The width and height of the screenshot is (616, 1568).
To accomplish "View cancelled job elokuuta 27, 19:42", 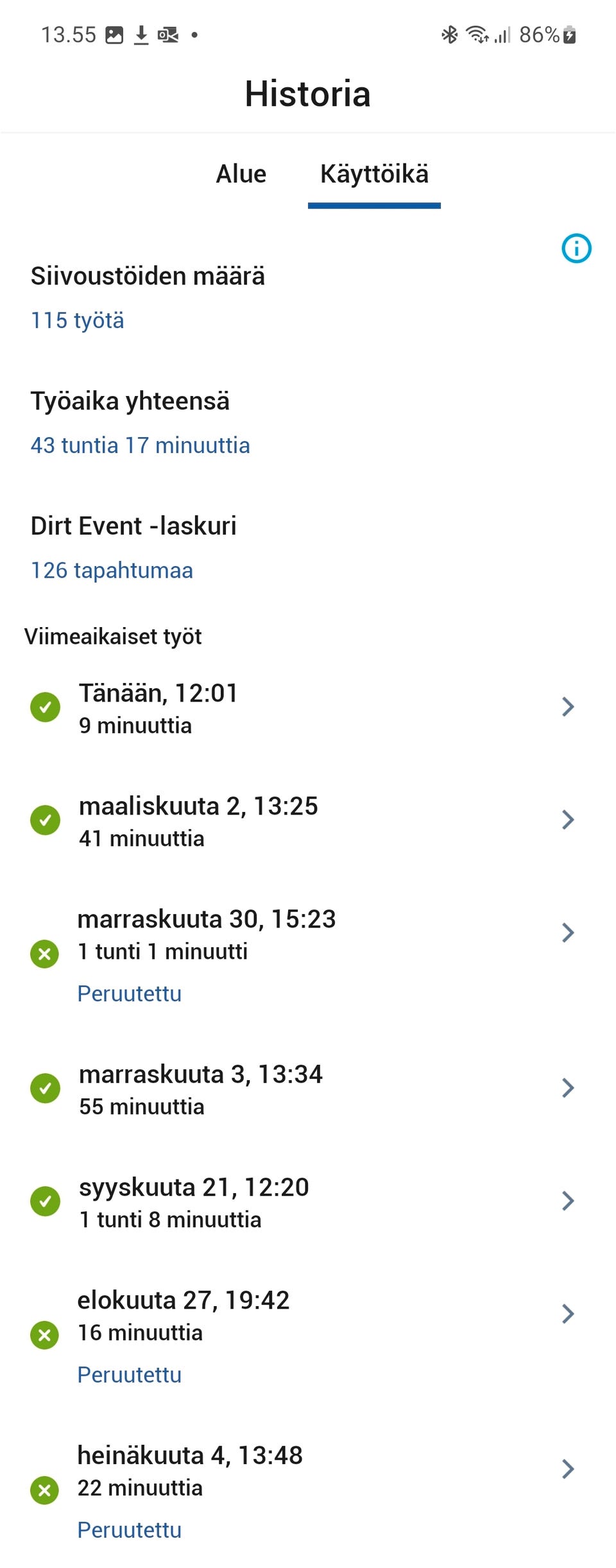I will pyautogui.click(x=308, y=1334).
